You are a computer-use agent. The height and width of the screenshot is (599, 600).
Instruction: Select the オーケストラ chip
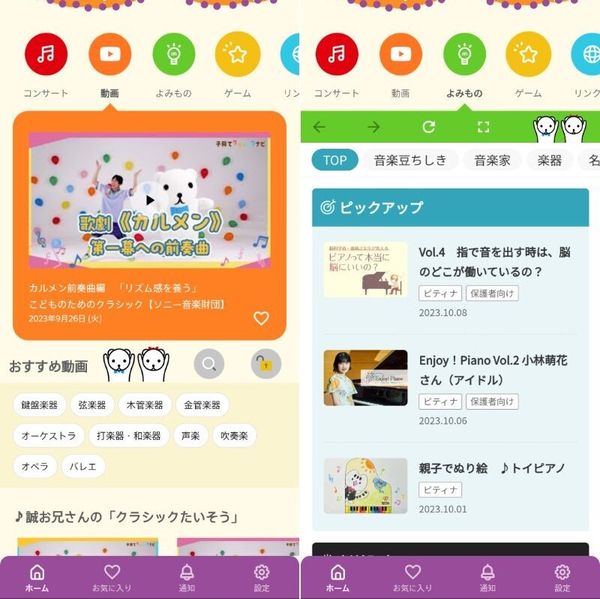coord(49,436)
